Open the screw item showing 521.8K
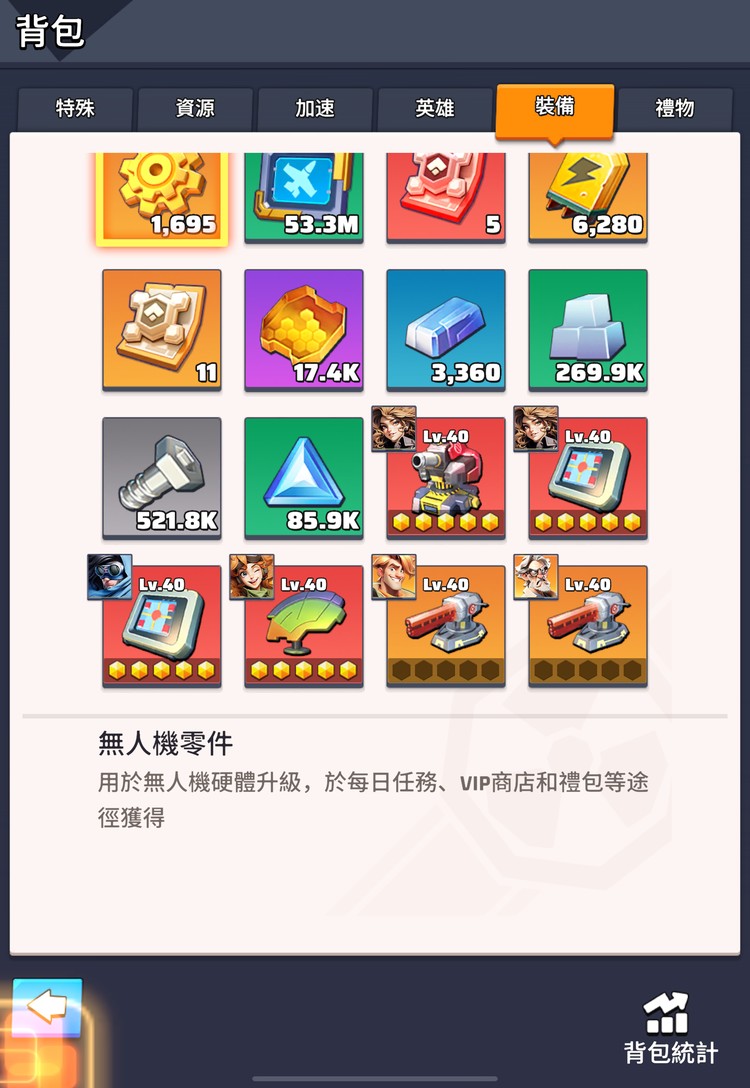This screenshot has width=750, height=1088. [x=162, y=477]
